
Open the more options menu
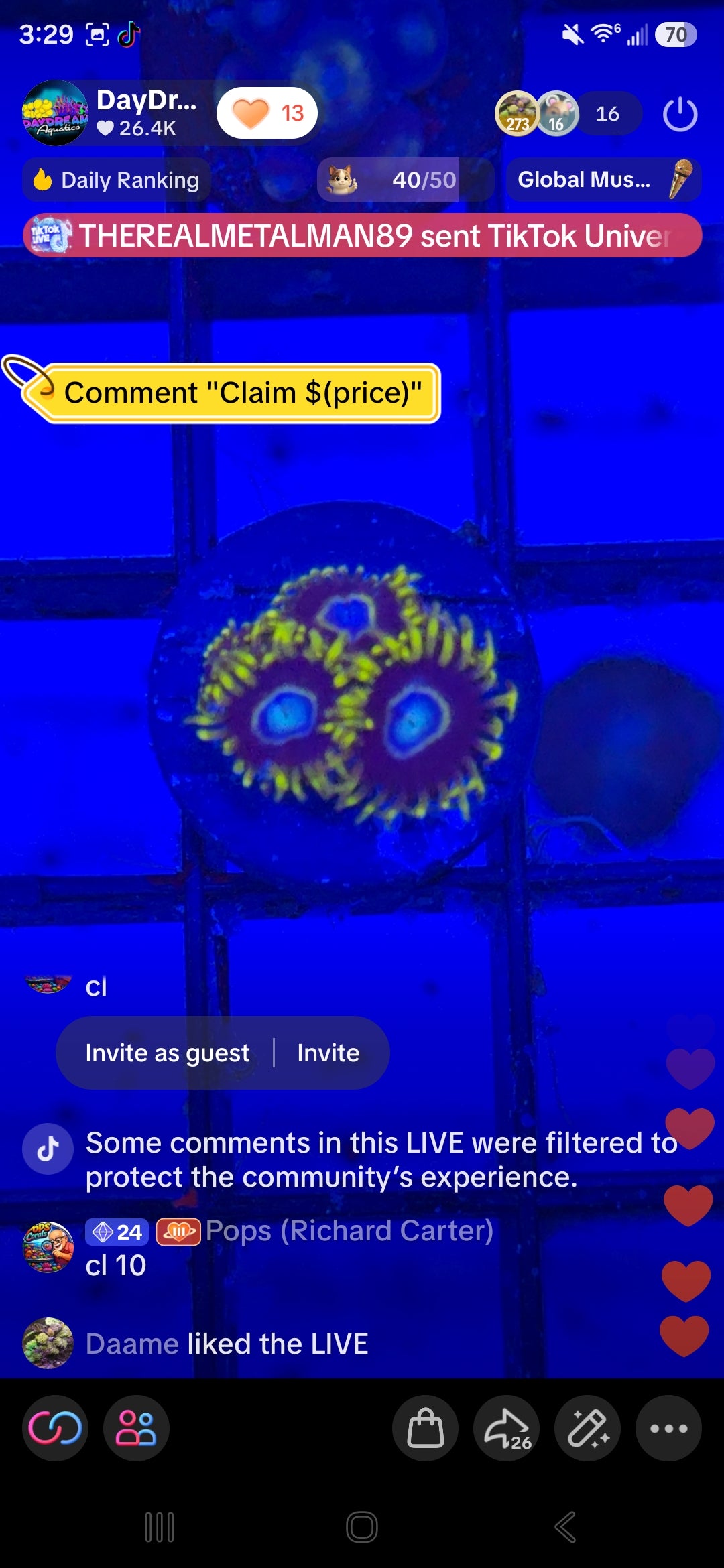click(669, 1429)
